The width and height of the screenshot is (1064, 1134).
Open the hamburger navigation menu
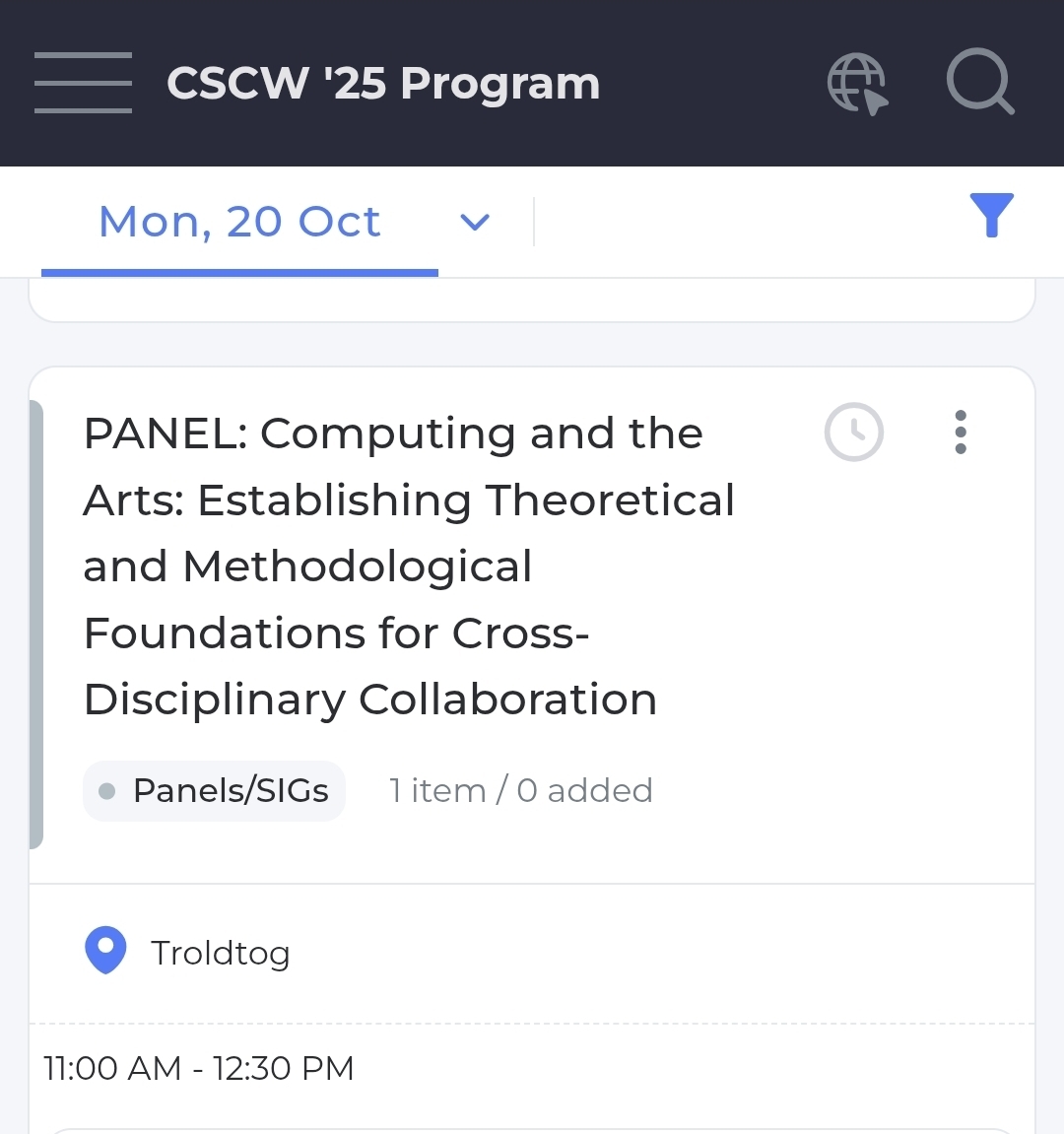point(83,83)
